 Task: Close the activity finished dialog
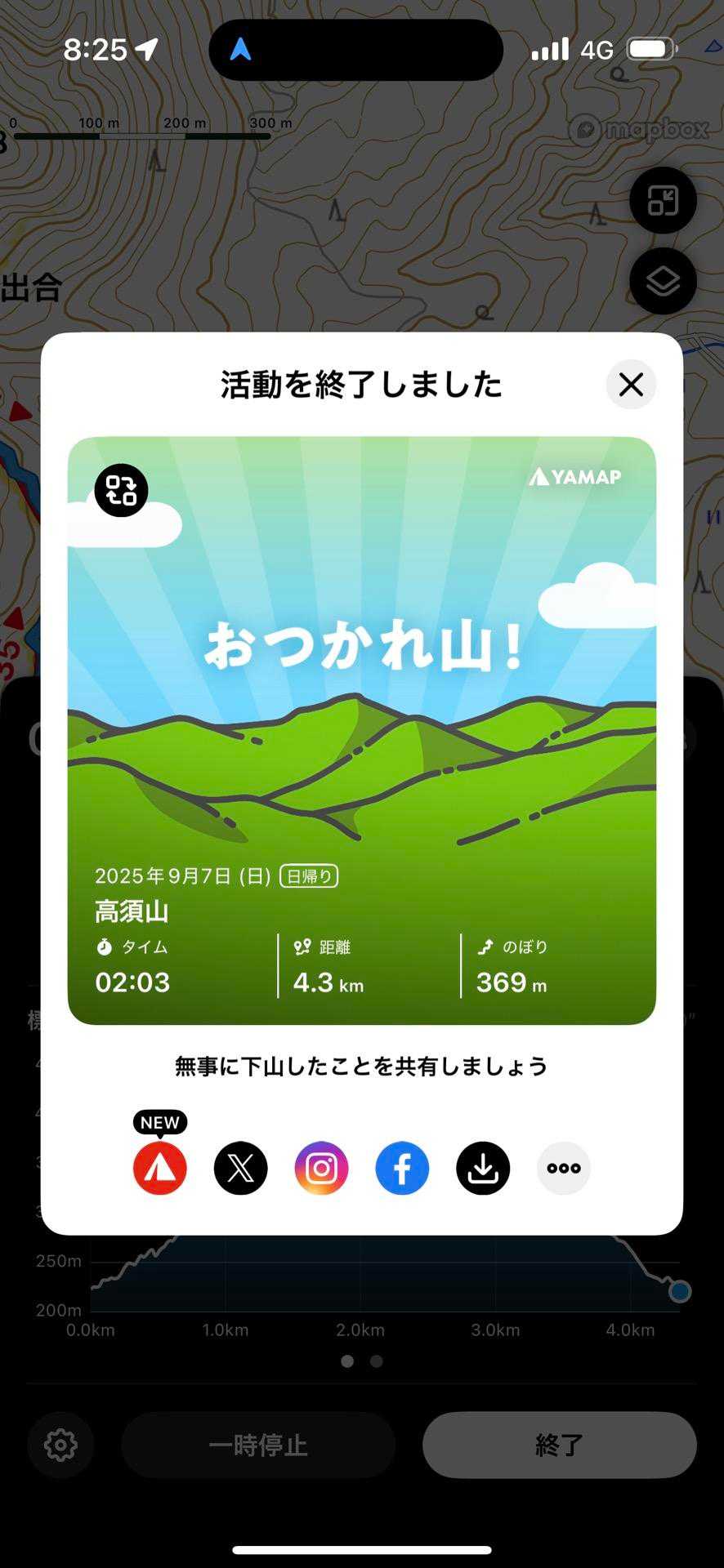tap(631, 385)
